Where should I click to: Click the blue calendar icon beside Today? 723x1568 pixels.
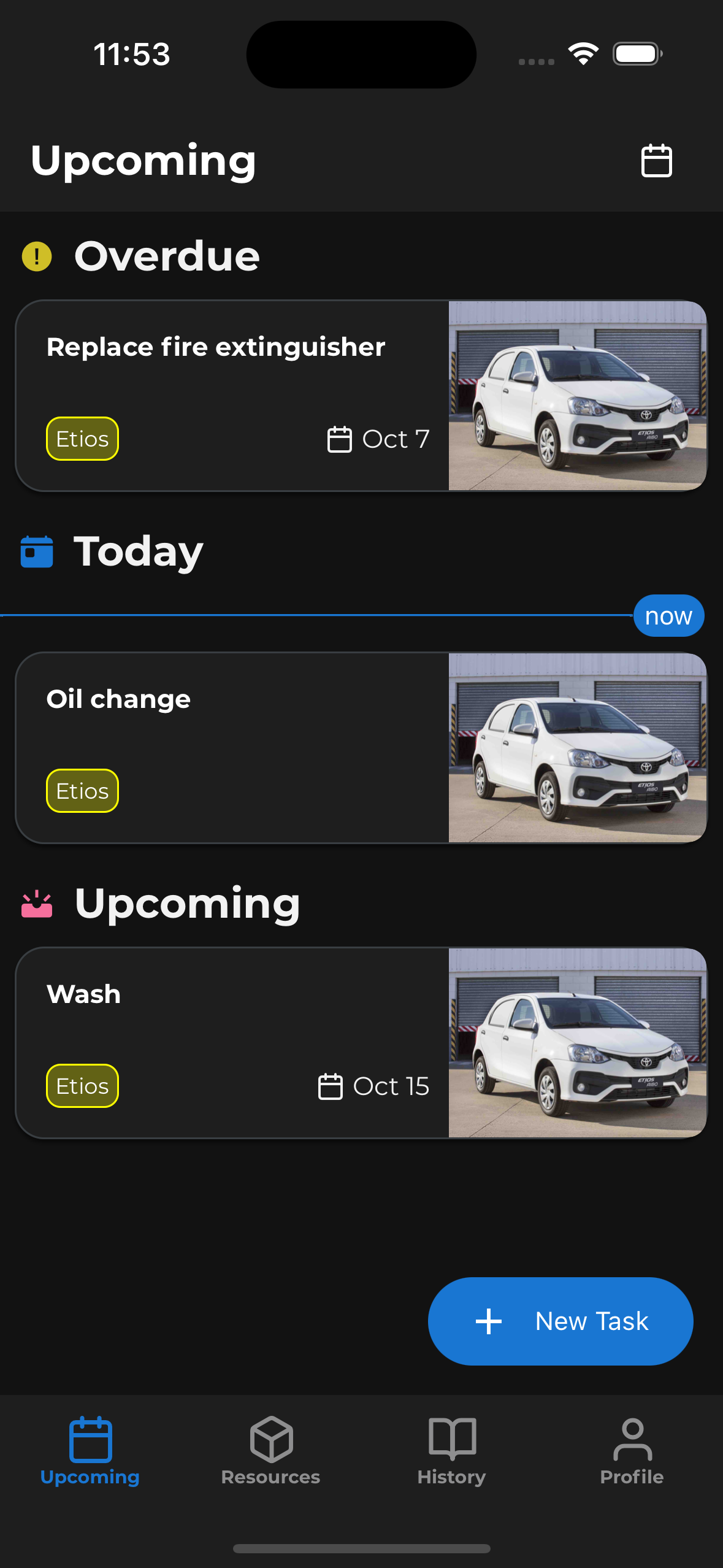[36, 551]
